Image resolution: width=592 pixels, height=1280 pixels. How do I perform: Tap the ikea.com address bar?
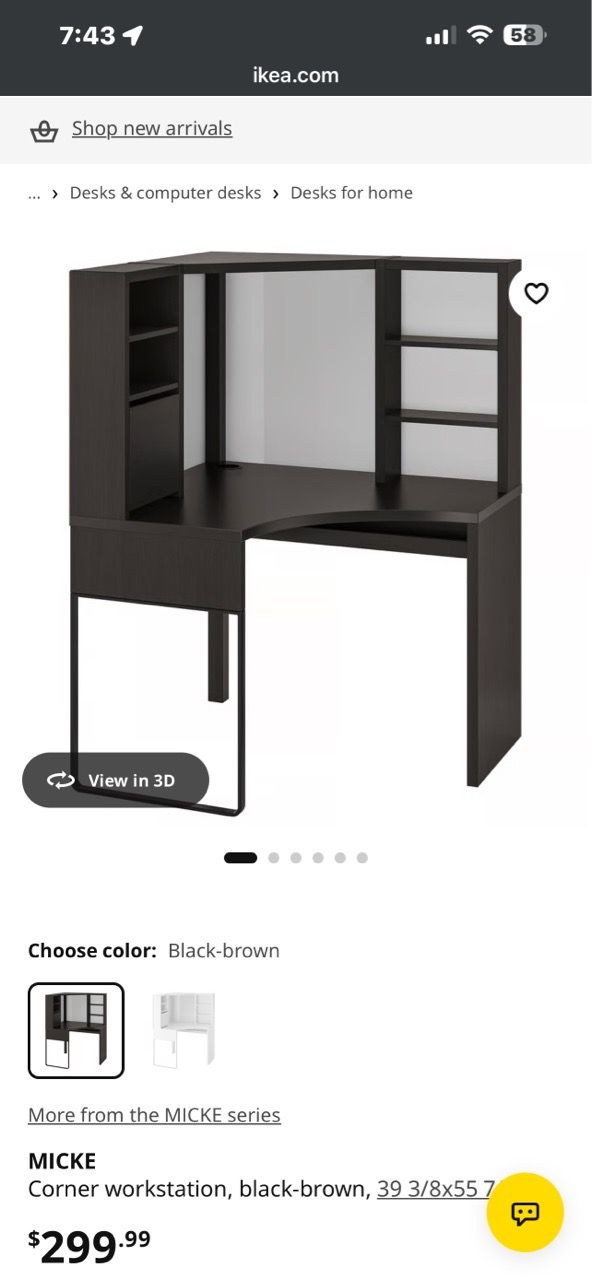point(296,75)
